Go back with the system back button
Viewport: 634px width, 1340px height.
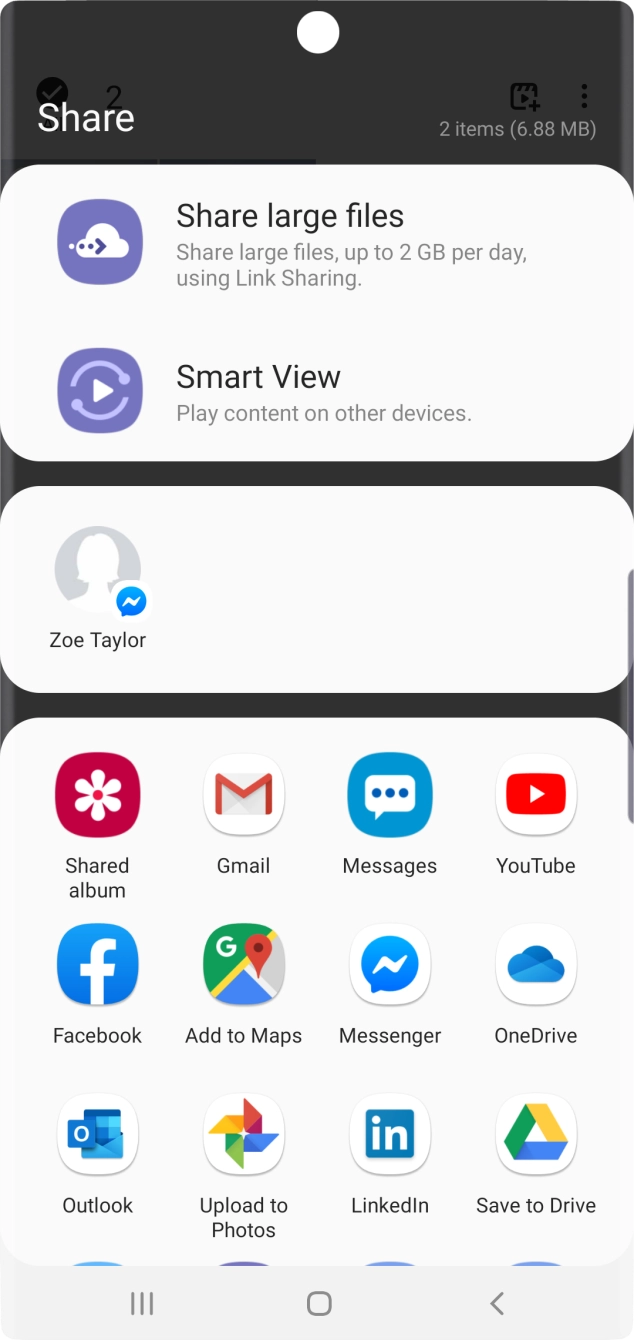pyautogui.click(x=496, y=1303)
